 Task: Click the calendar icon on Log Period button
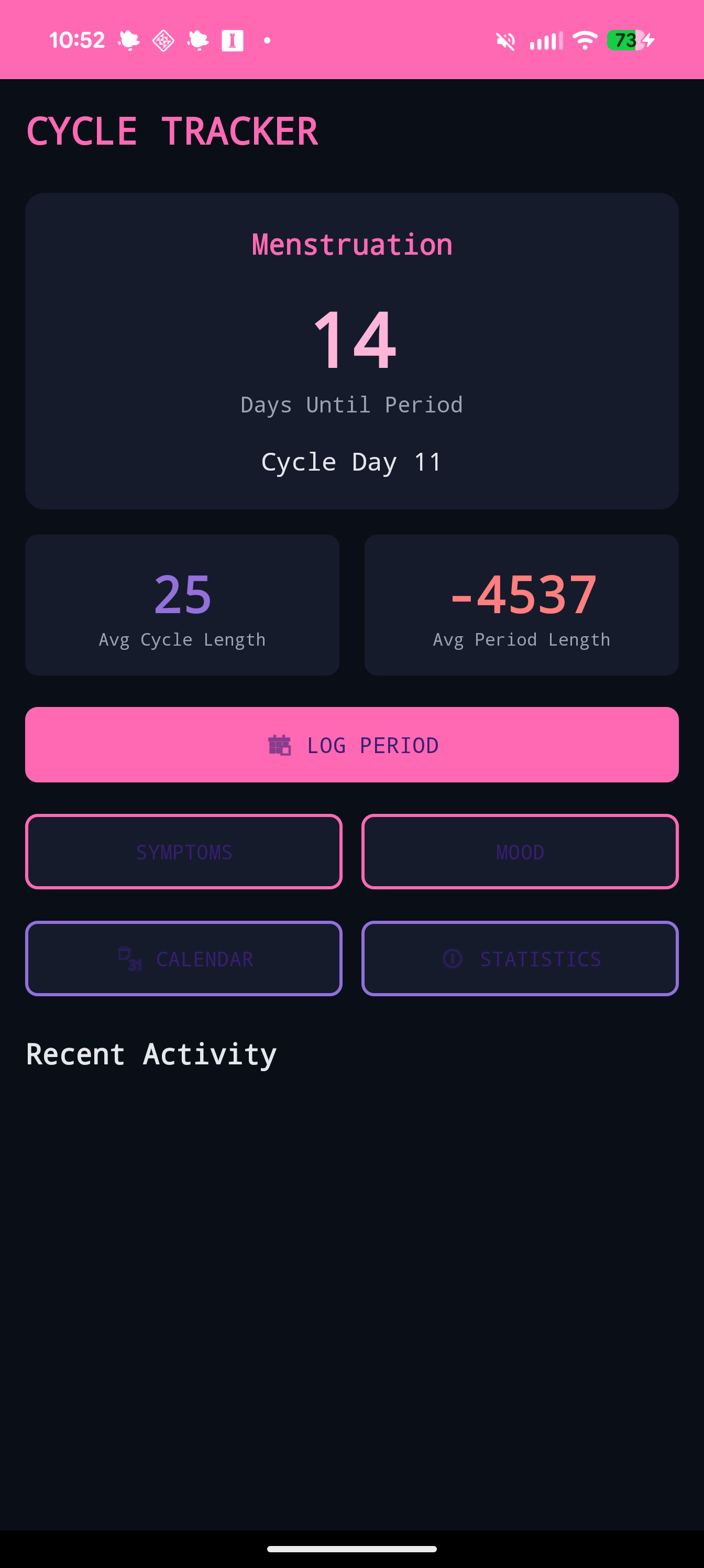(x=279, y=745)
